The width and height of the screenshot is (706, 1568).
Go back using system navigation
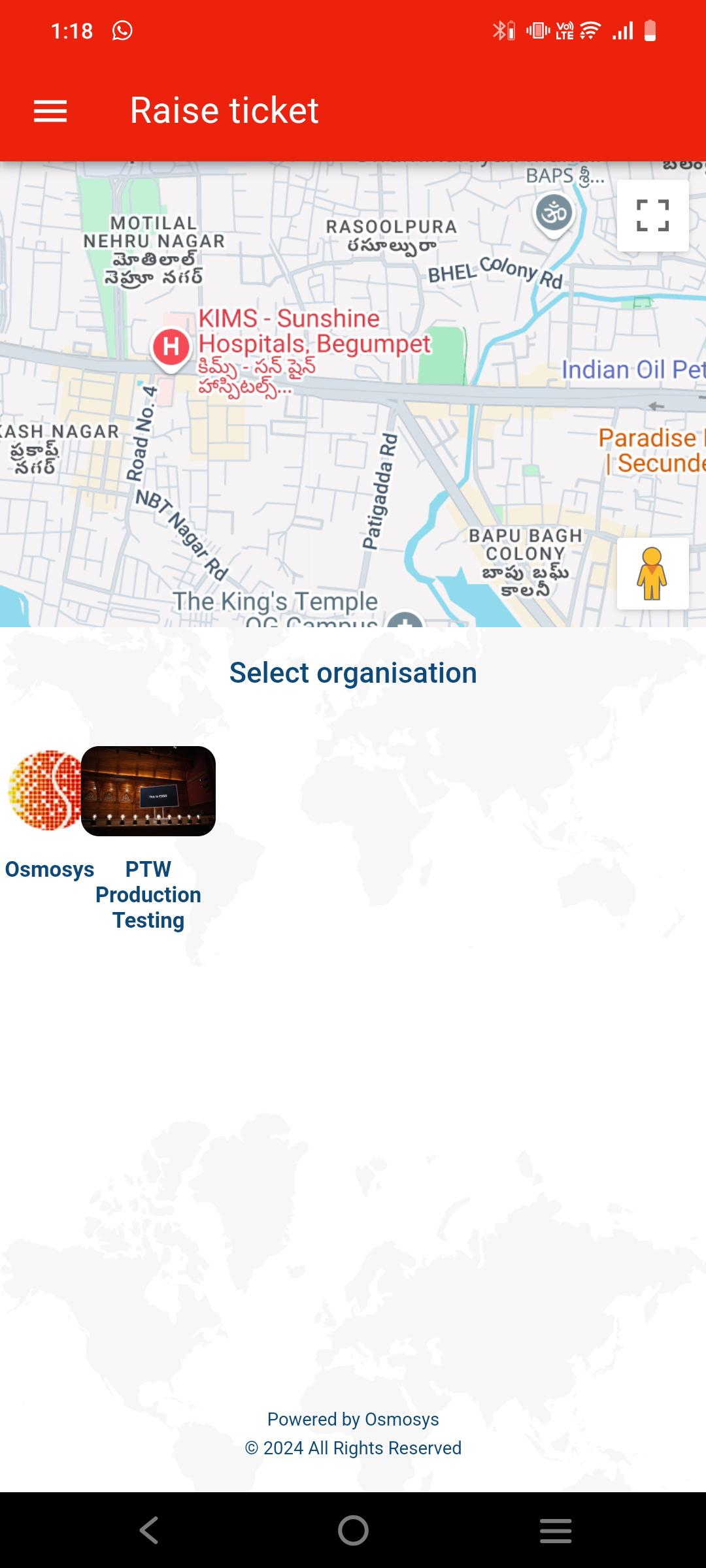pos(149,1530)
